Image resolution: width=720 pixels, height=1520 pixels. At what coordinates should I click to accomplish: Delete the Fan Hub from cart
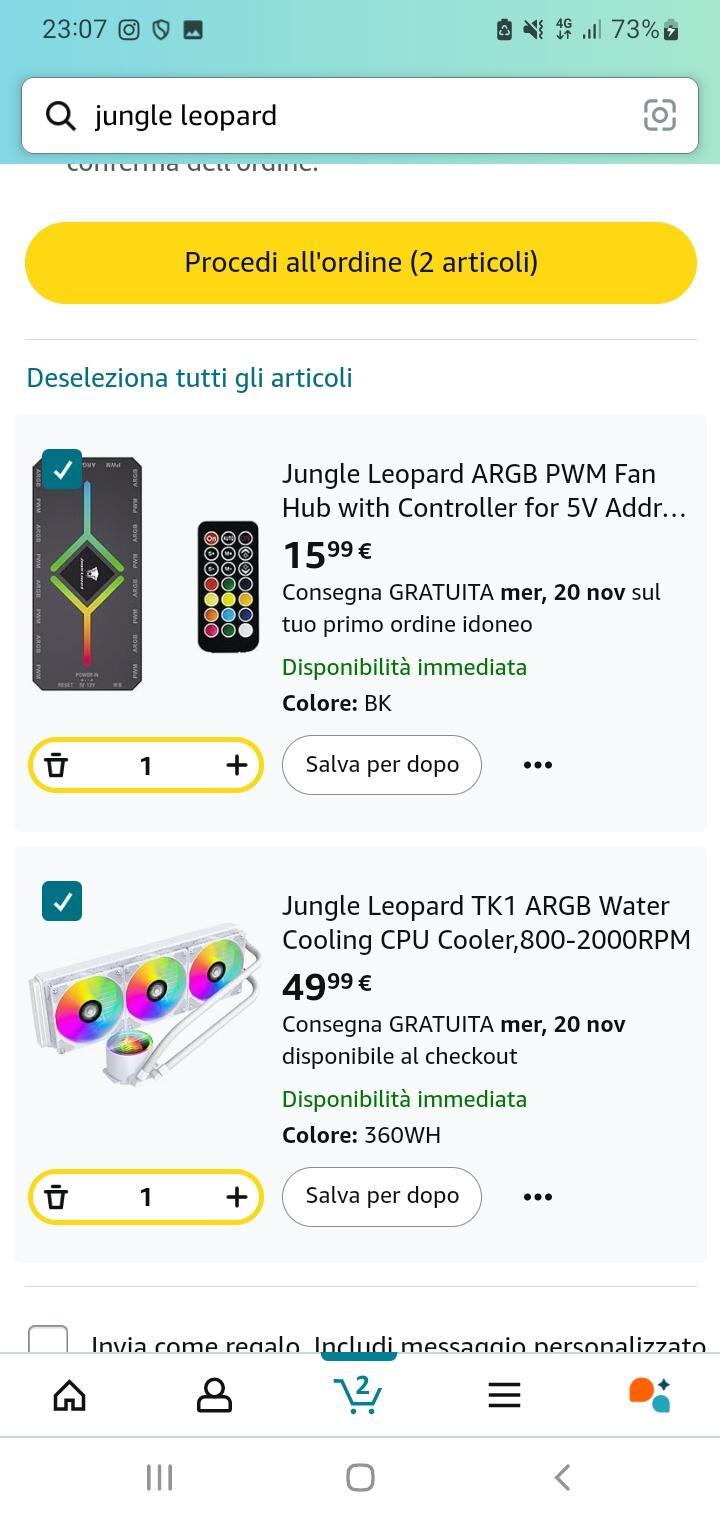[57, 765]
